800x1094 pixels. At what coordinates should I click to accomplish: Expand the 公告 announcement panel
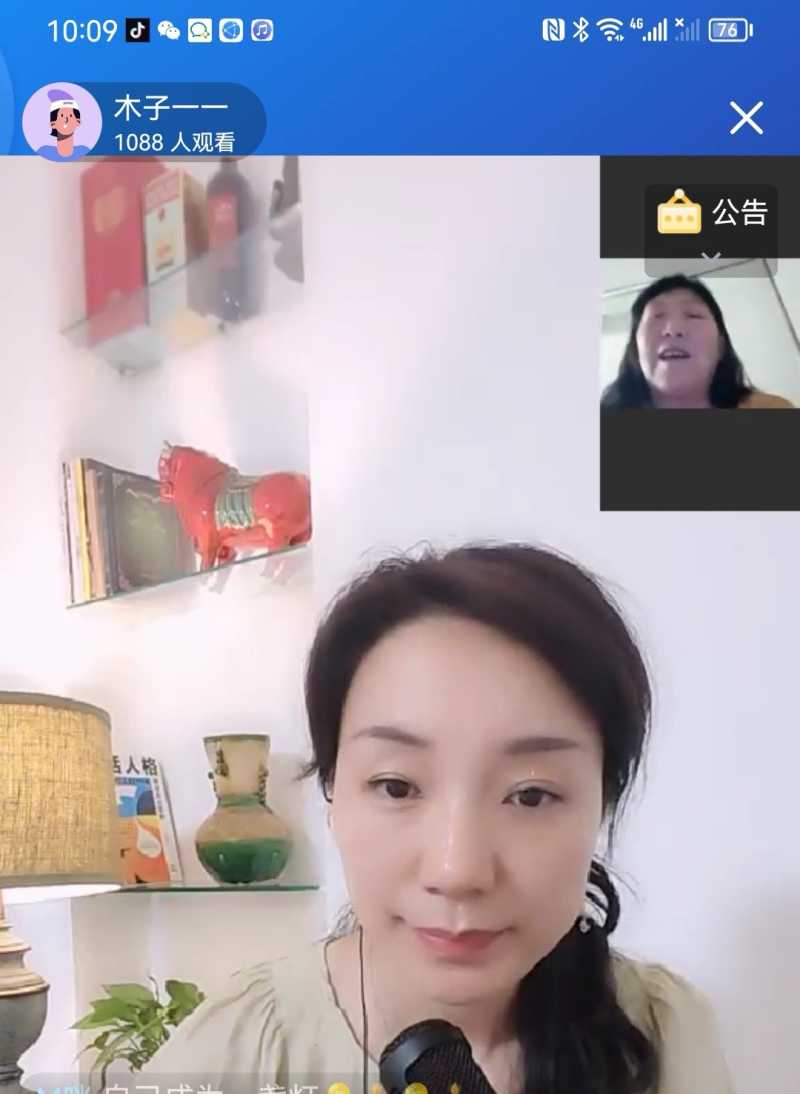(x=711, y=214)
